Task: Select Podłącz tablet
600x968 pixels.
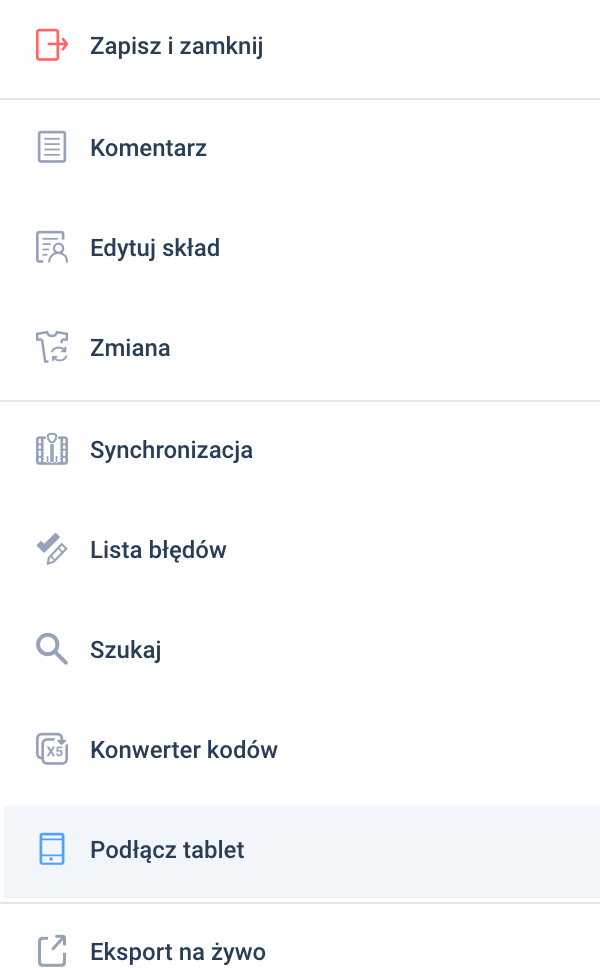Action: [x=167, y=851]
